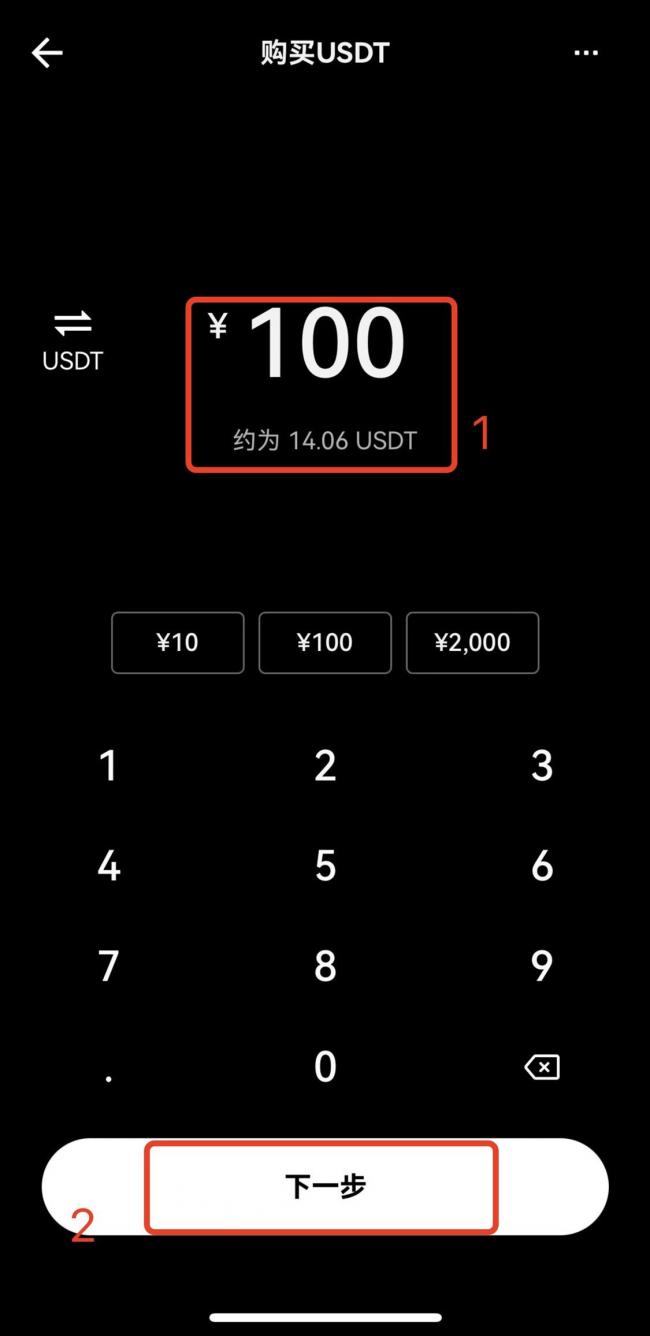Select the ¥10 quick amount chip

[x=177, y=642]
